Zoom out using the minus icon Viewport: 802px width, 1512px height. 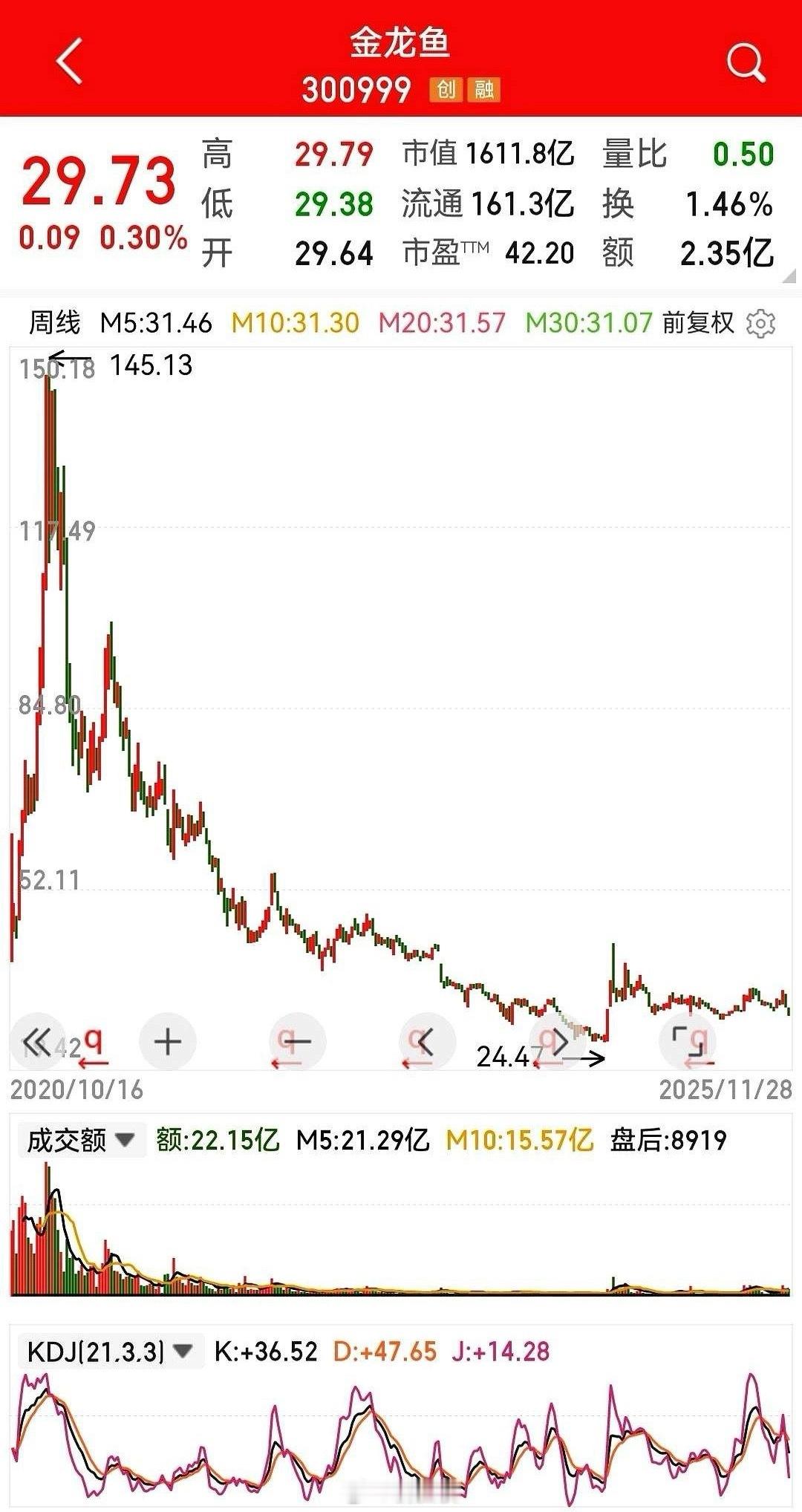click(297, 1041)
